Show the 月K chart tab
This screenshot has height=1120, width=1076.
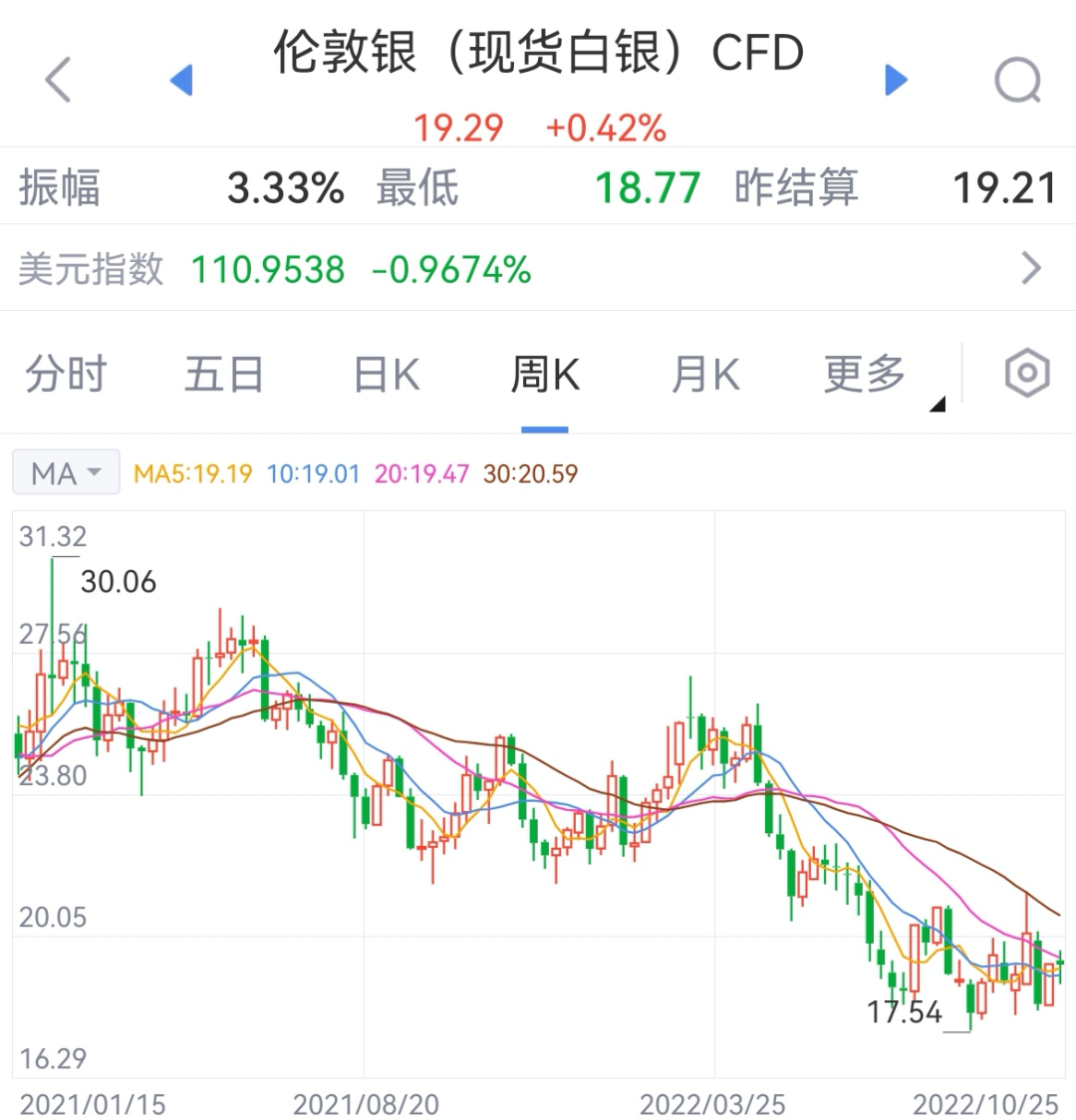[705, 375]
